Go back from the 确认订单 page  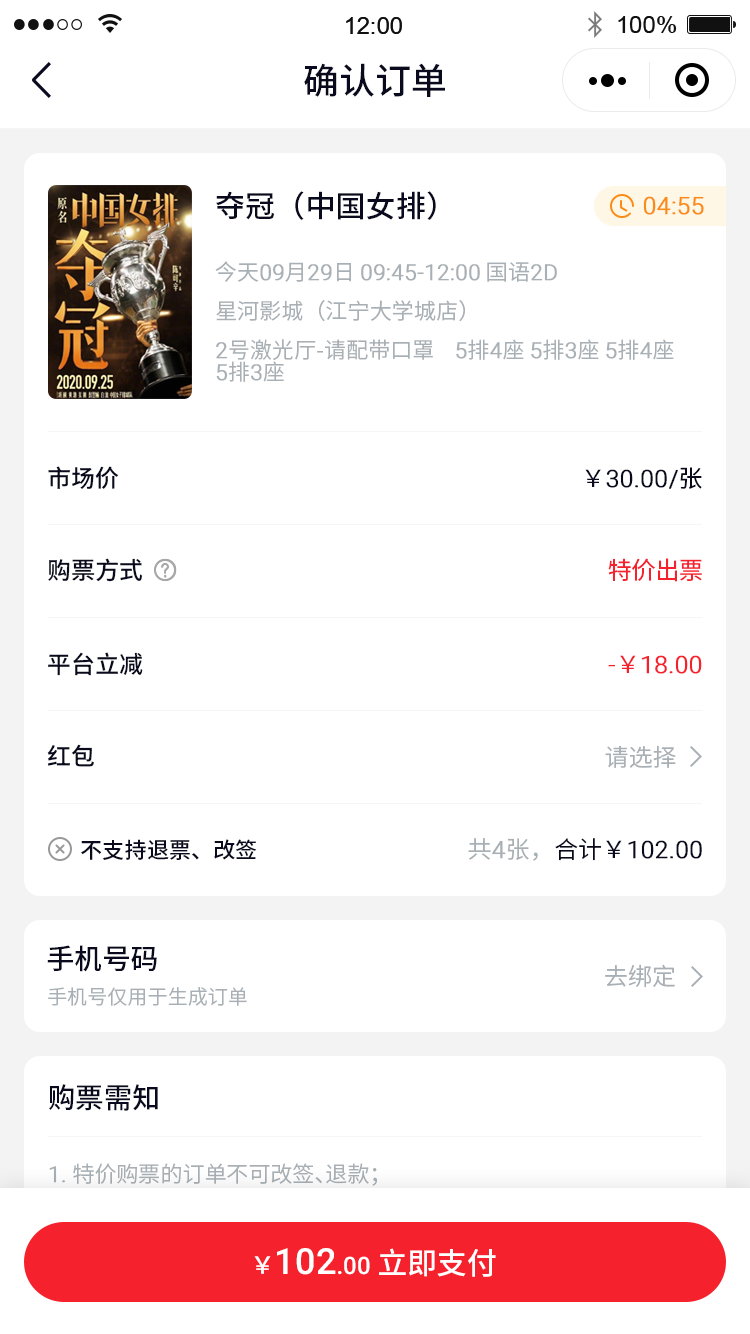[x=41, y=80]
